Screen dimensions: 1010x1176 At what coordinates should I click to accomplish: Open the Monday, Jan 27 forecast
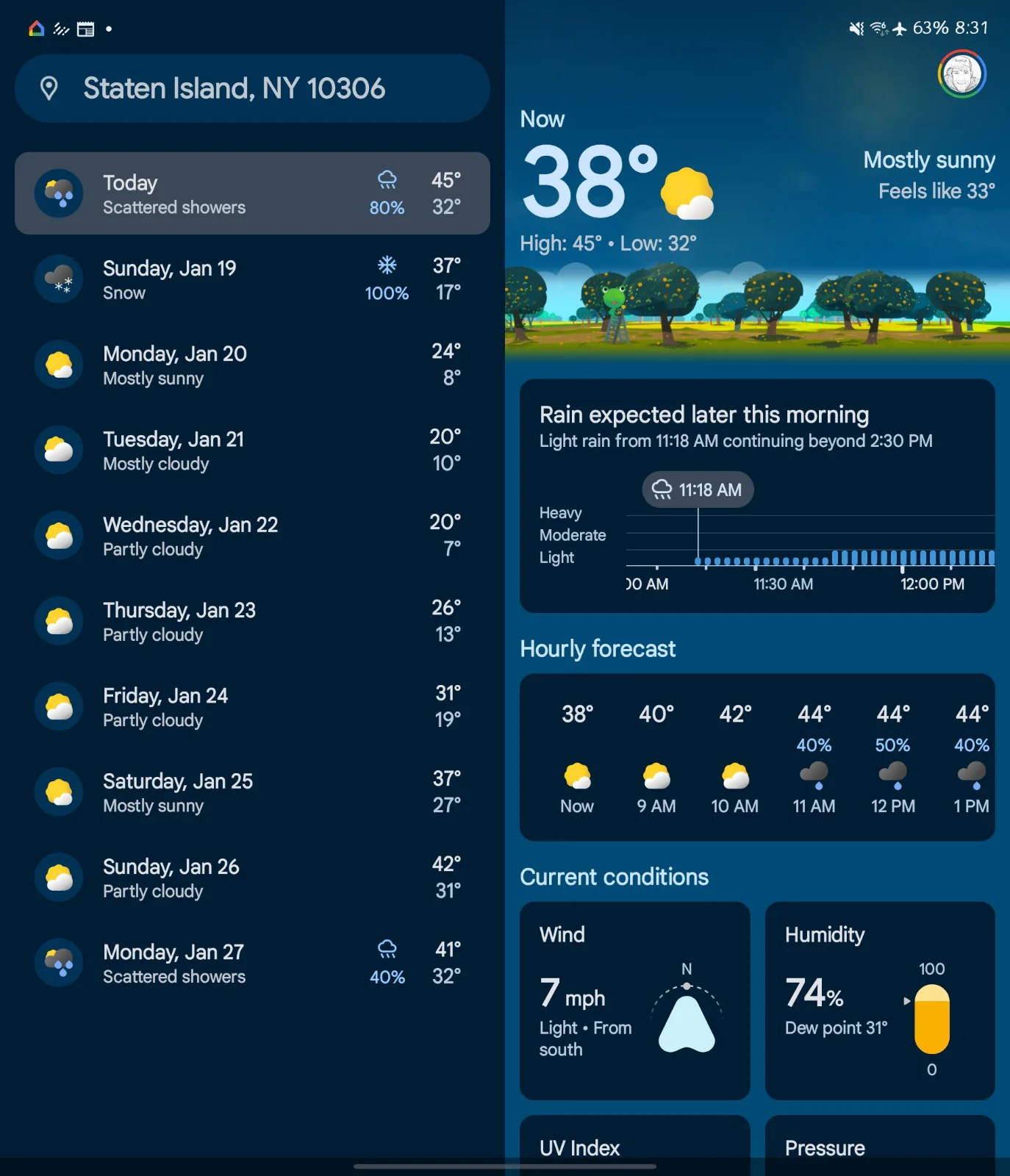(x=251, y=963)
